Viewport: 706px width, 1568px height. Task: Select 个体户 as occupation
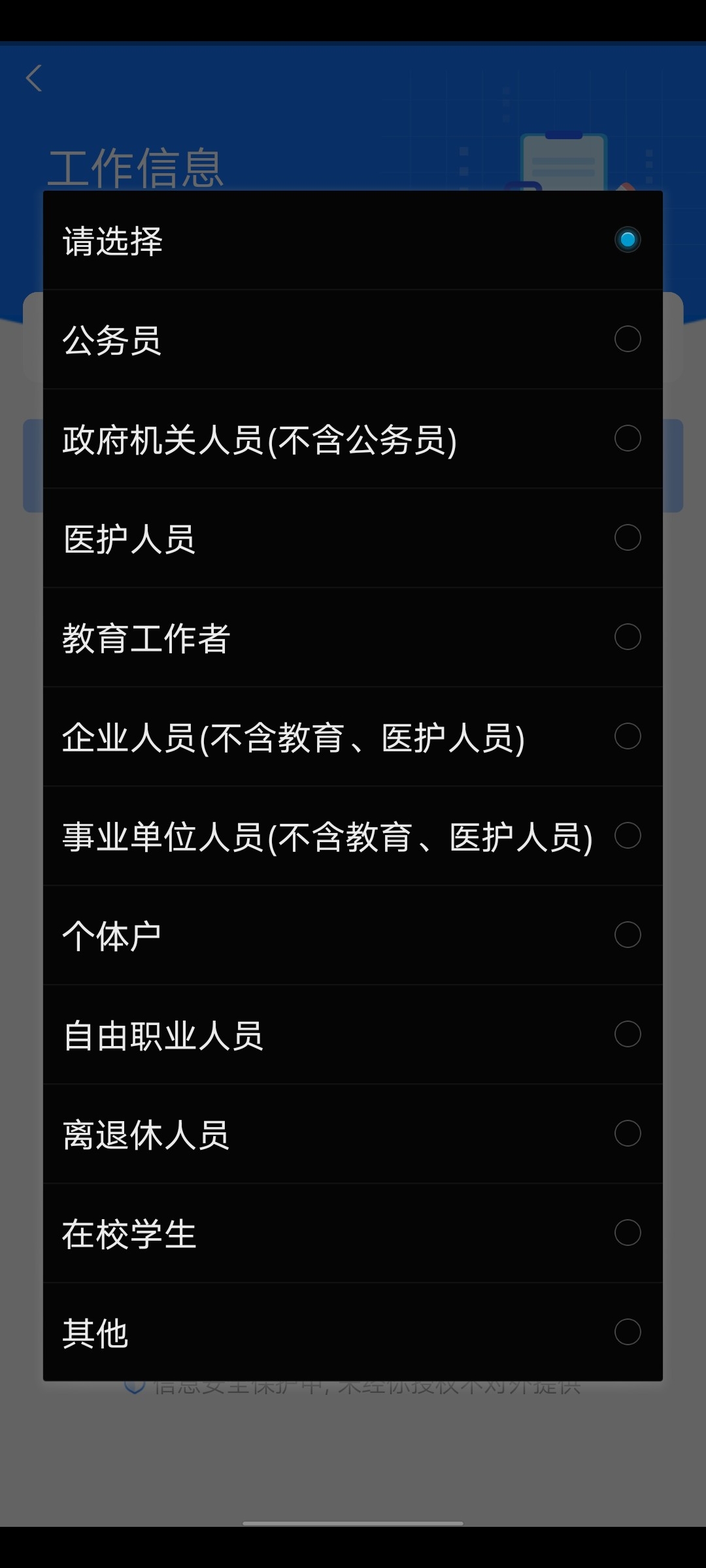click(x=353, y=936)
